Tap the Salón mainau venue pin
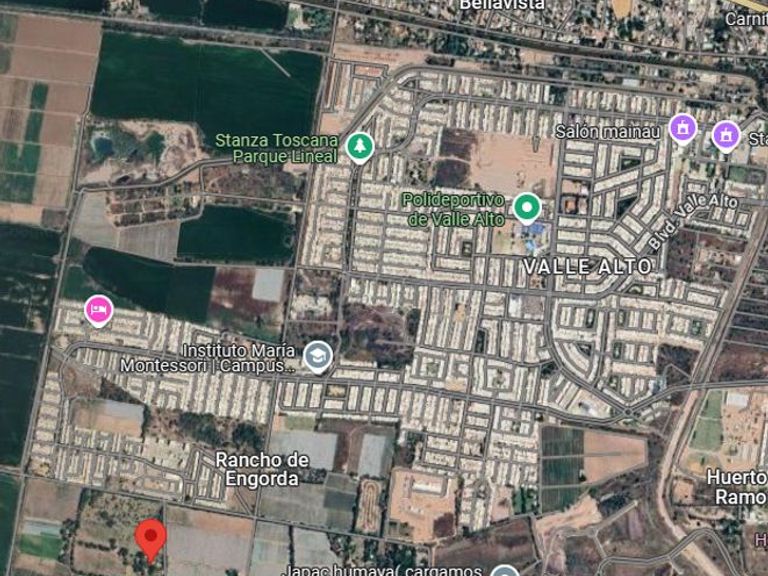The width and height of the screenshot is (768, 576). pyautogui.click(x=684, y=128)
